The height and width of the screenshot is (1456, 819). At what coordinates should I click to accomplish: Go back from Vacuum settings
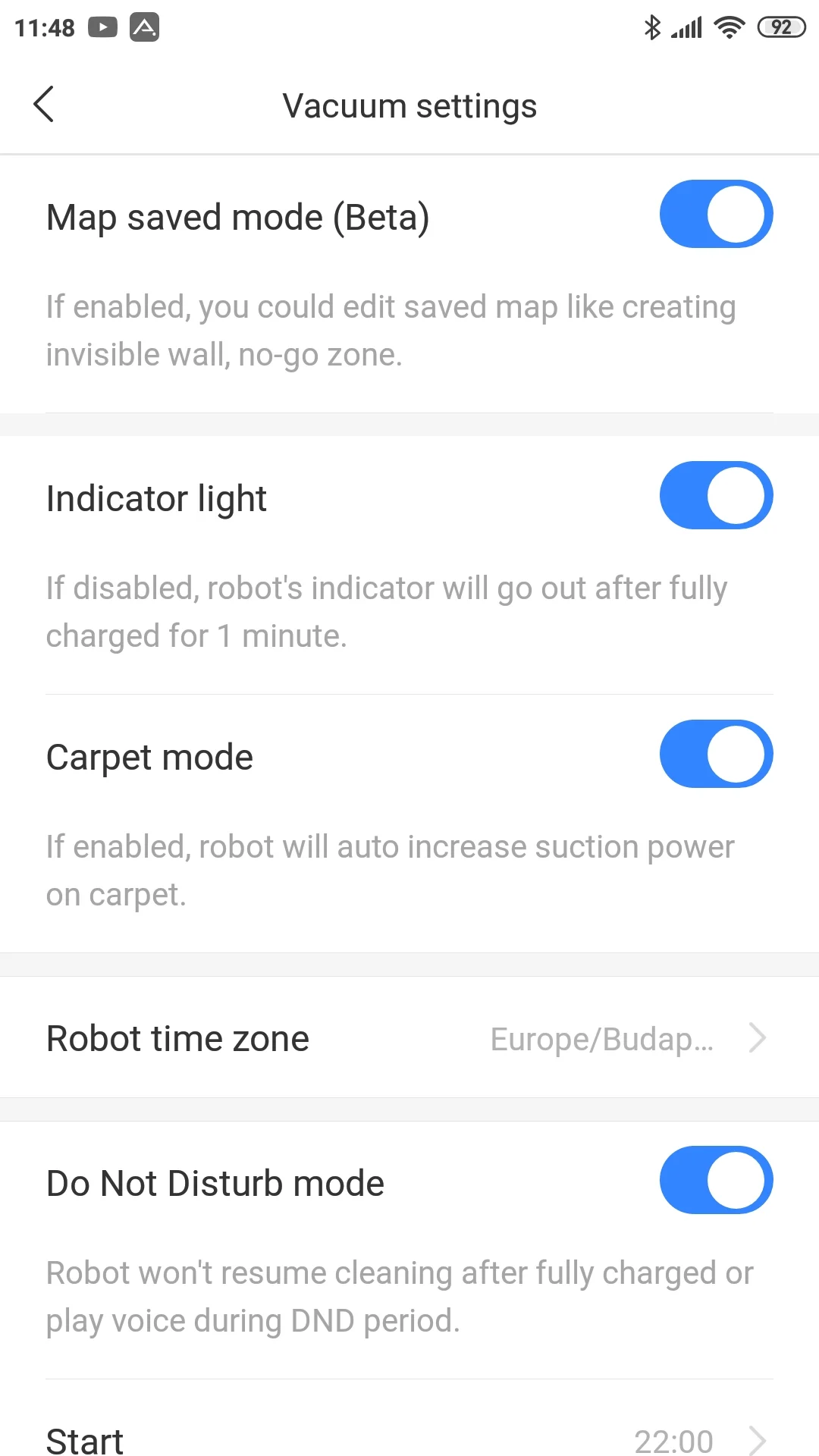pos(44,105)
